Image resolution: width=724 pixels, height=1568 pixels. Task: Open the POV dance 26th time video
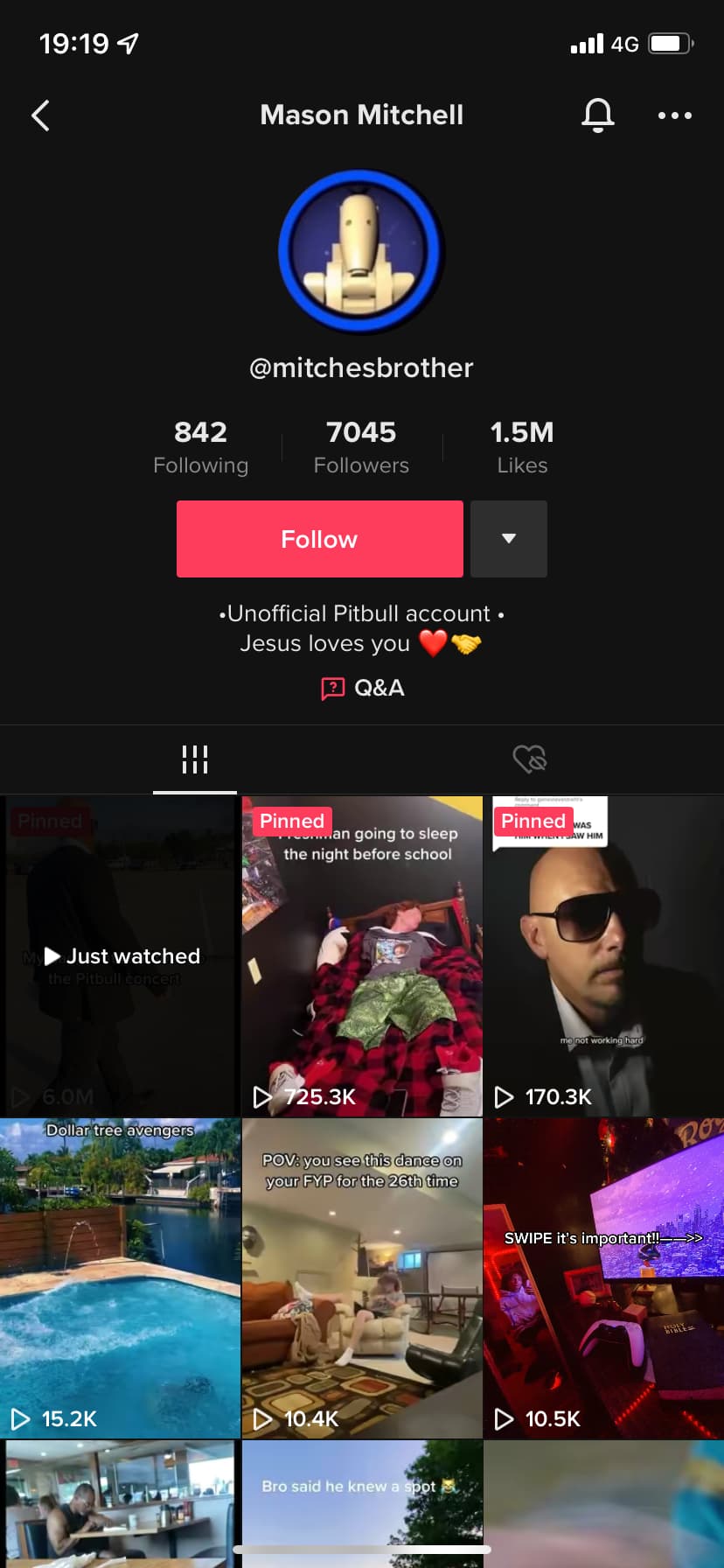[x=362, y=1278]
